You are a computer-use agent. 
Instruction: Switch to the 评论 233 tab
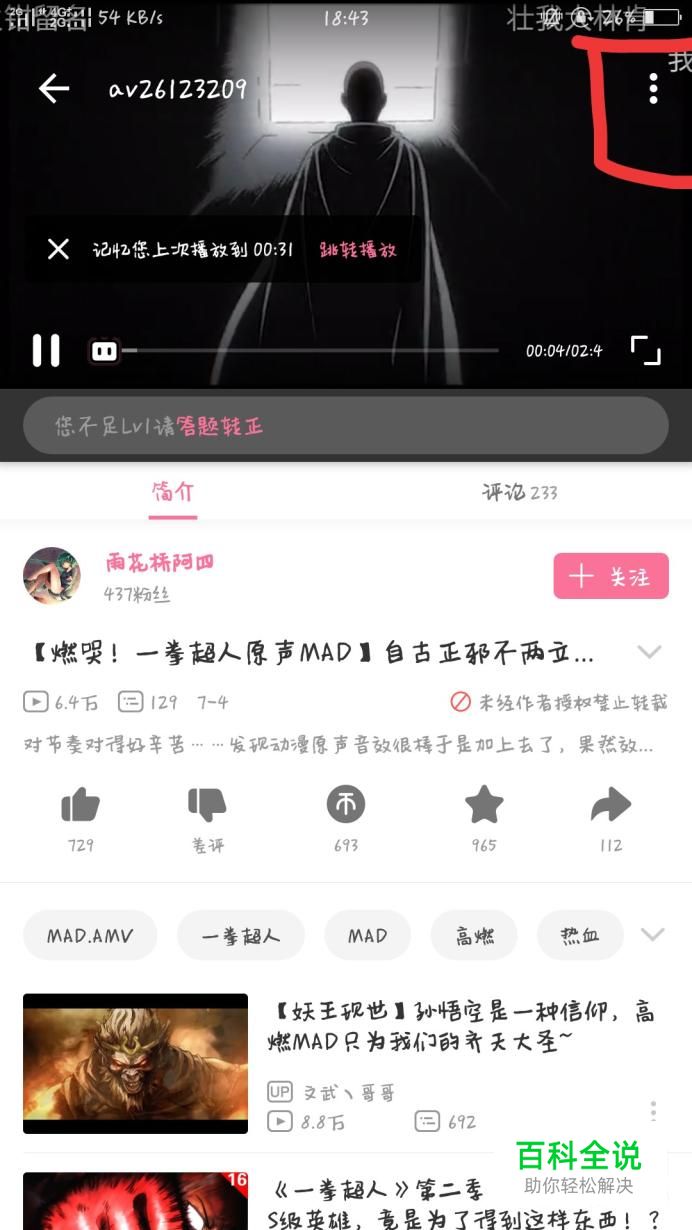coord(519,492)
